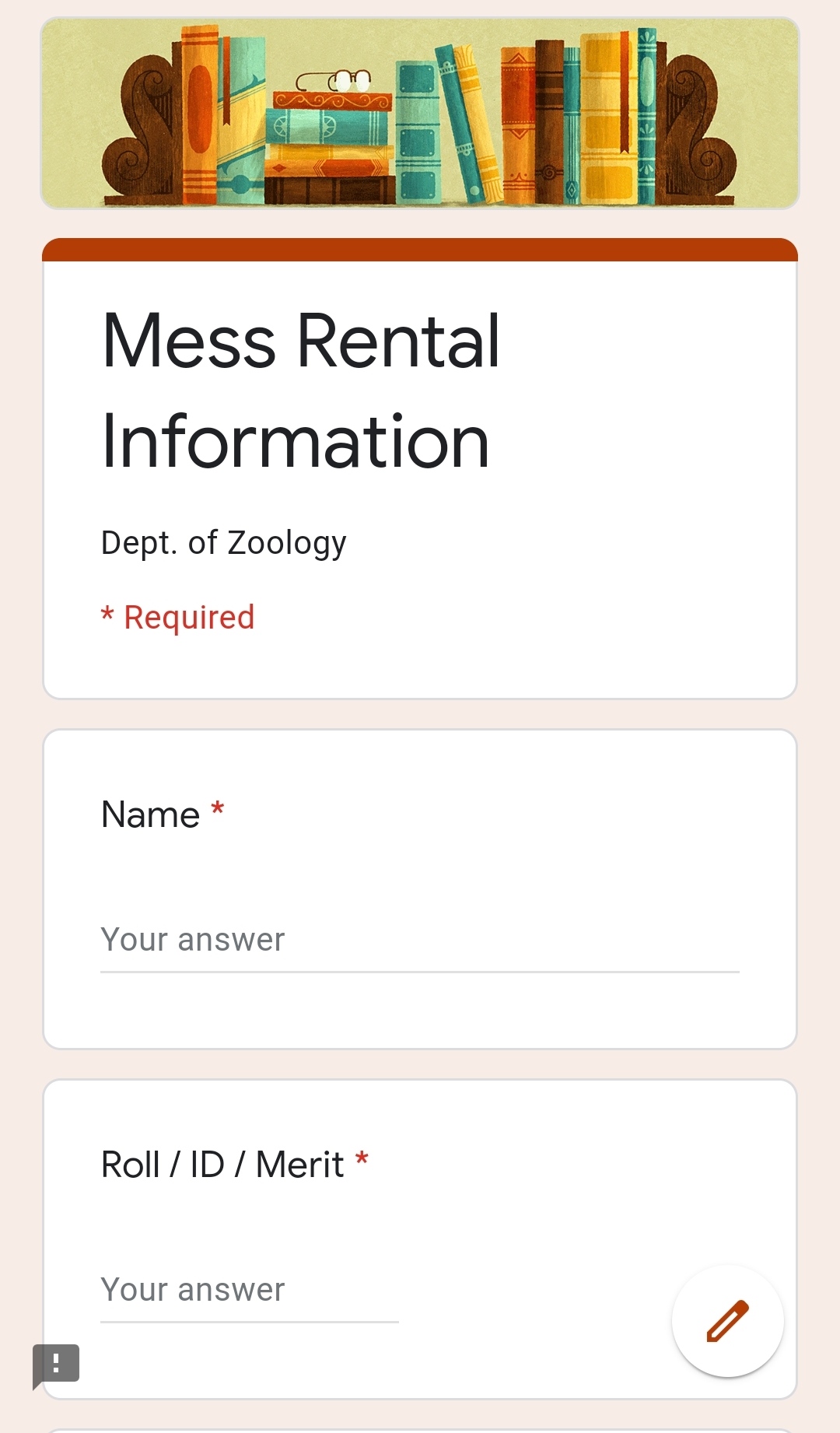
Task: Open the pencil edit form button
Action: point(727,1321)
